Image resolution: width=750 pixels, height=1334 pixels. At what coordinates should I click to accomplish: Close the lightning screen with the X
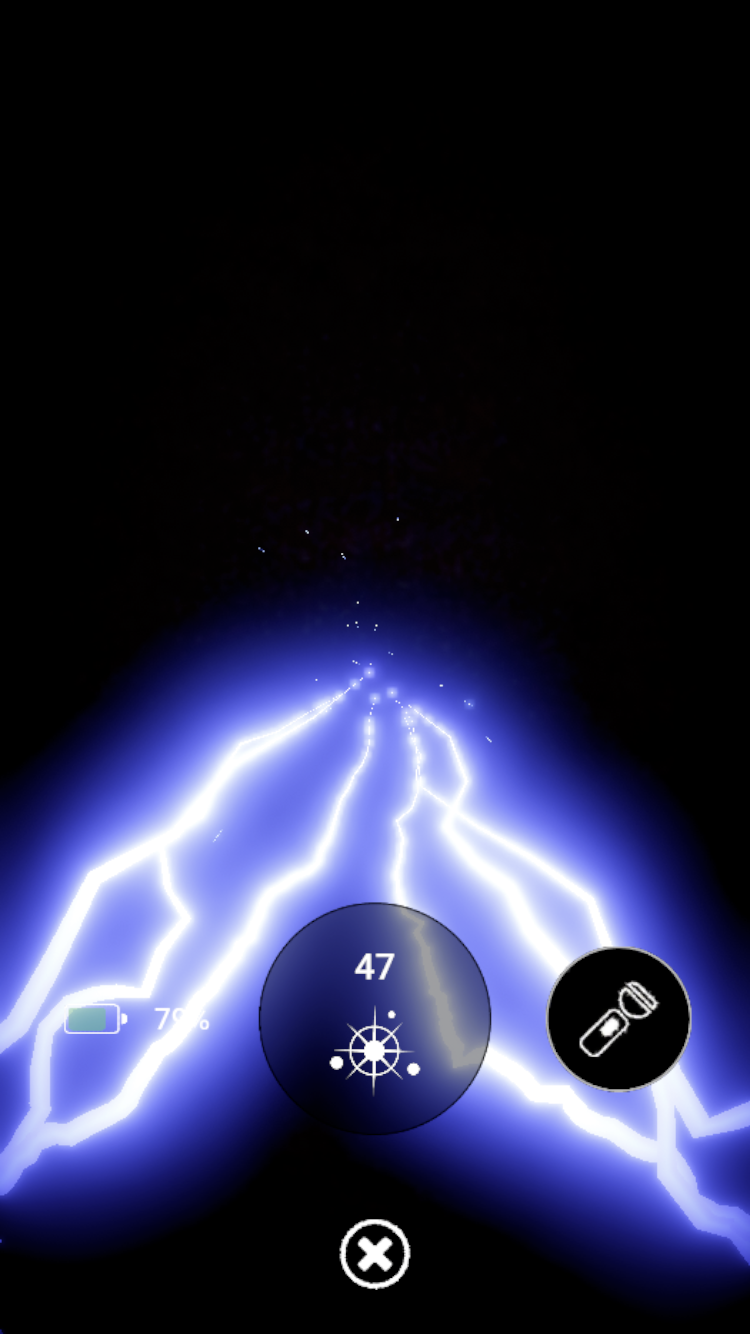coord(375,1253)
